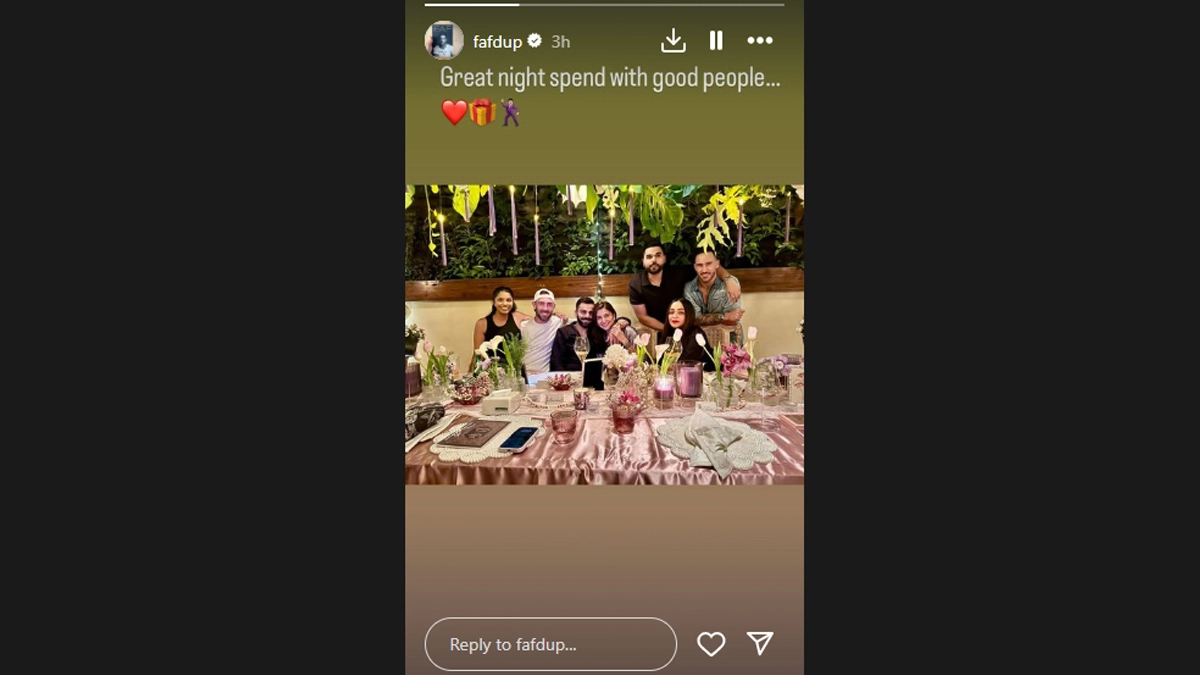The image size is (1200, 675).
Task: Download this story
Action: tap(673, 41)
